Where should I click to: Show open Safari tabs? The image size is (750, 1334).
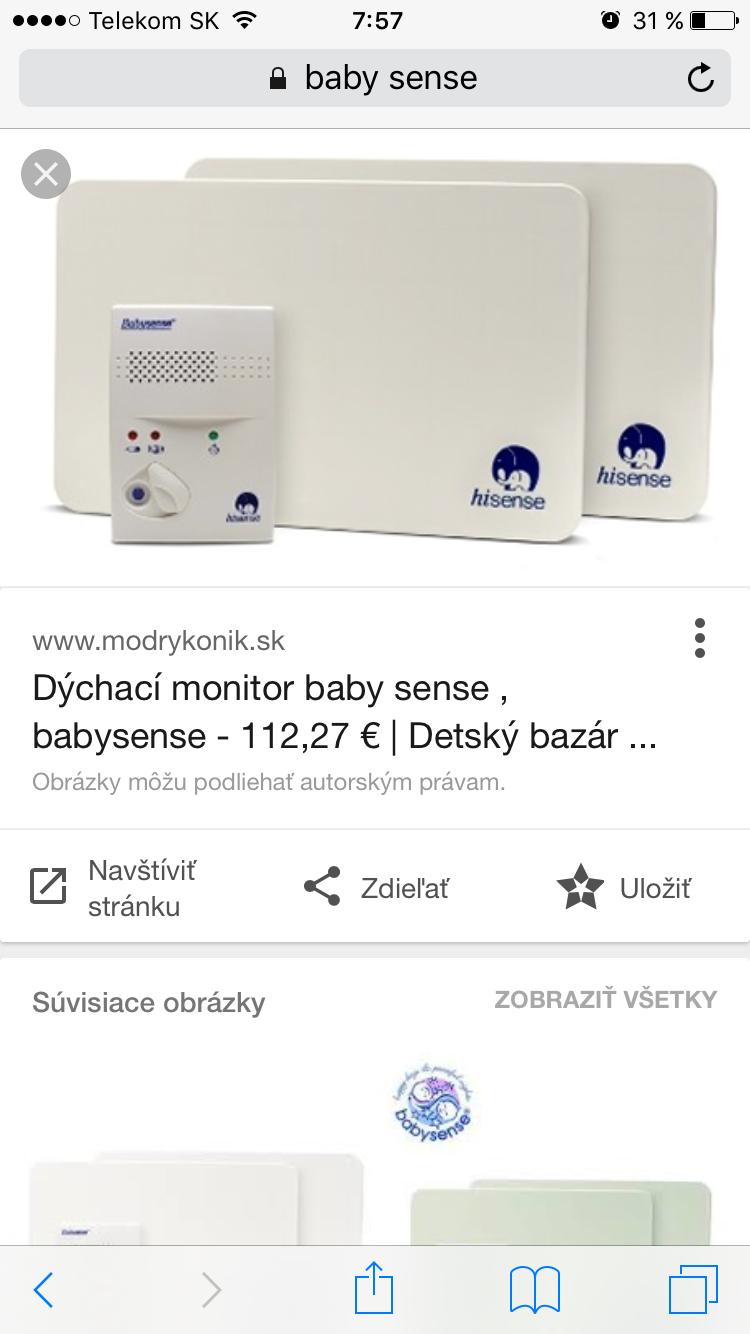(693, 1289)
